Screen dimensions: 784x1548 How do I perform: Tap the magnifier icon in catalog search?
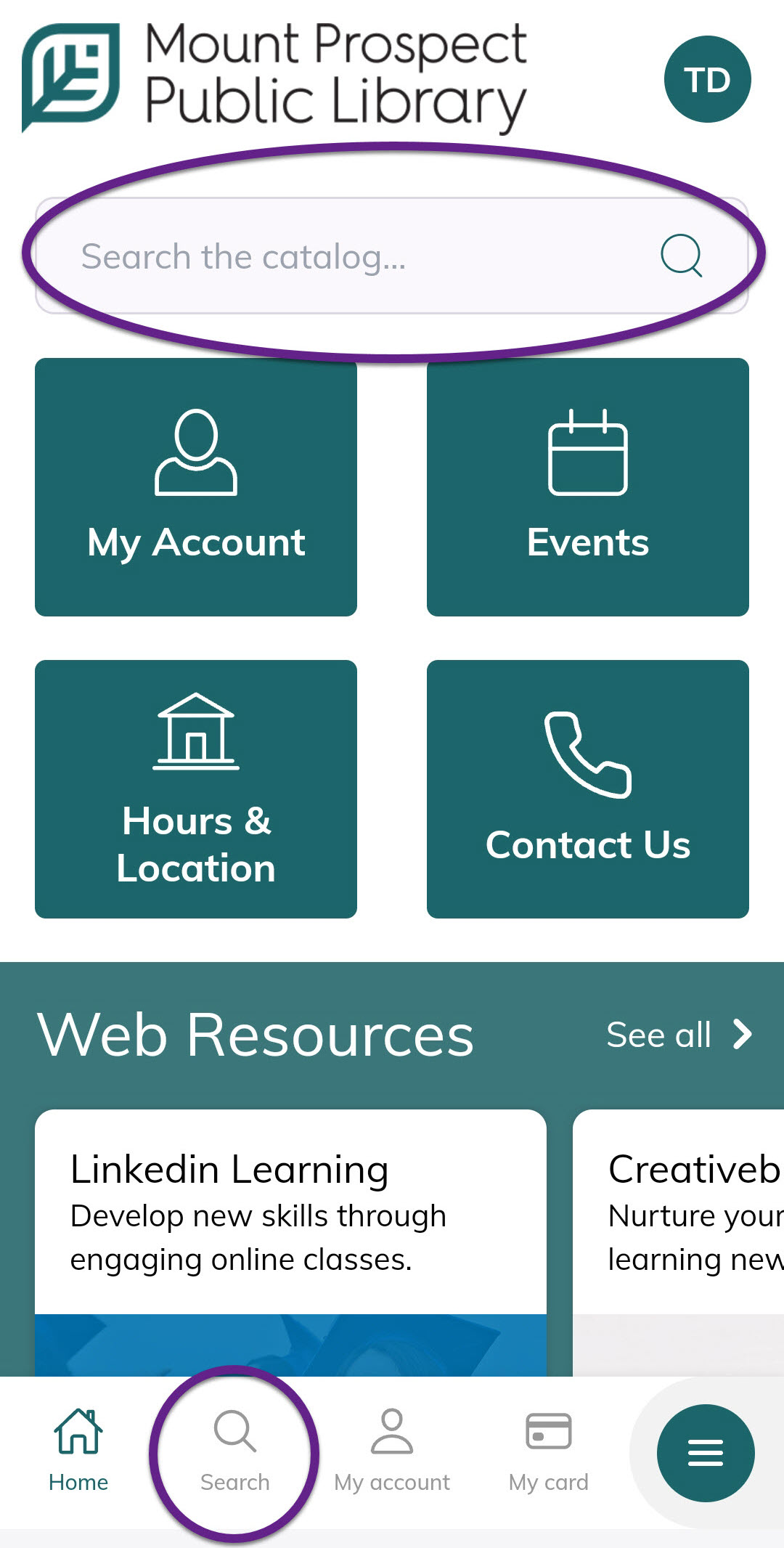click(x=681, y=256)
